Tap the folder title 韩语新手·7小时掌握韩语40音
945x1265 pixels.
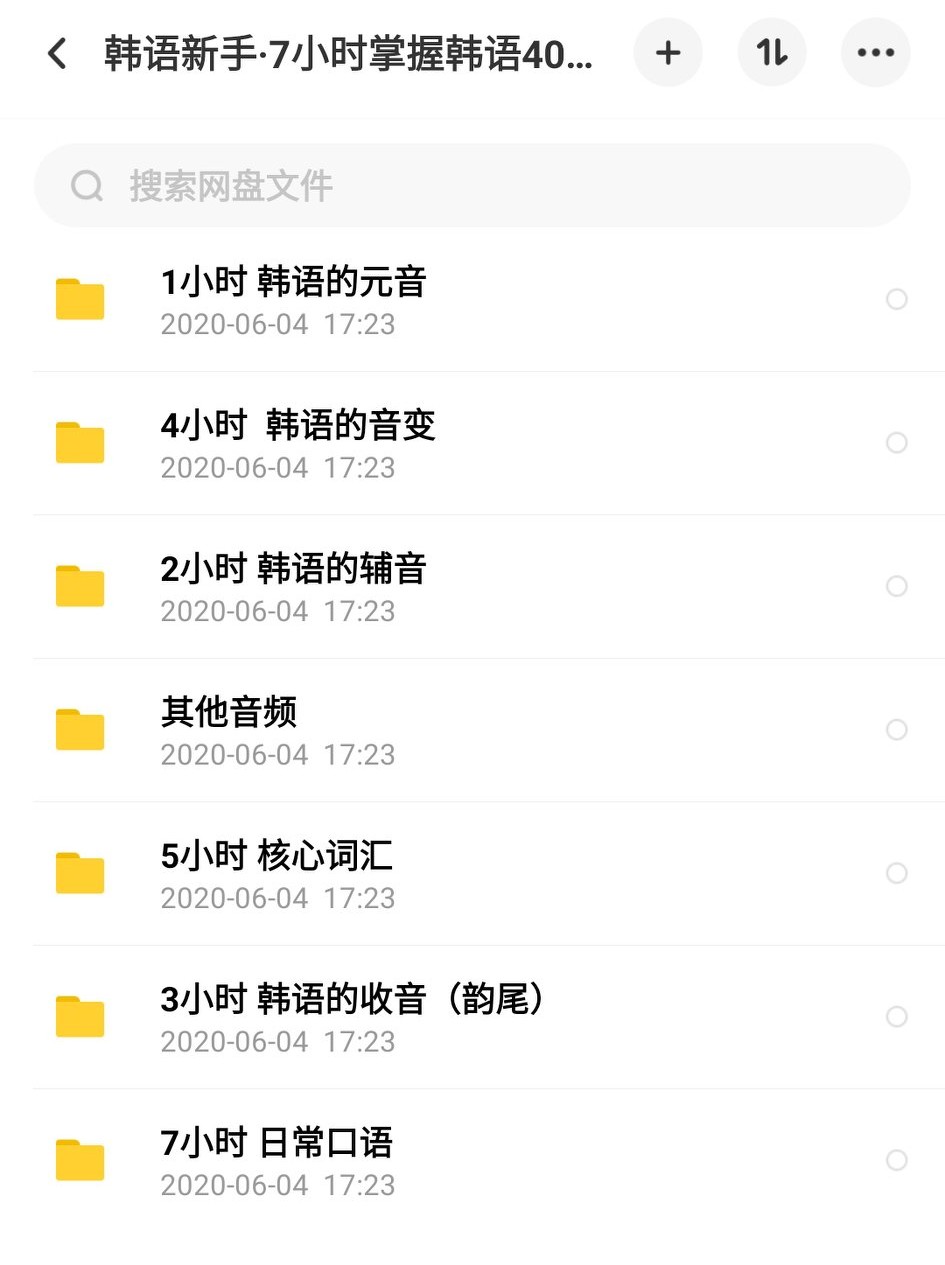[348, 53]
